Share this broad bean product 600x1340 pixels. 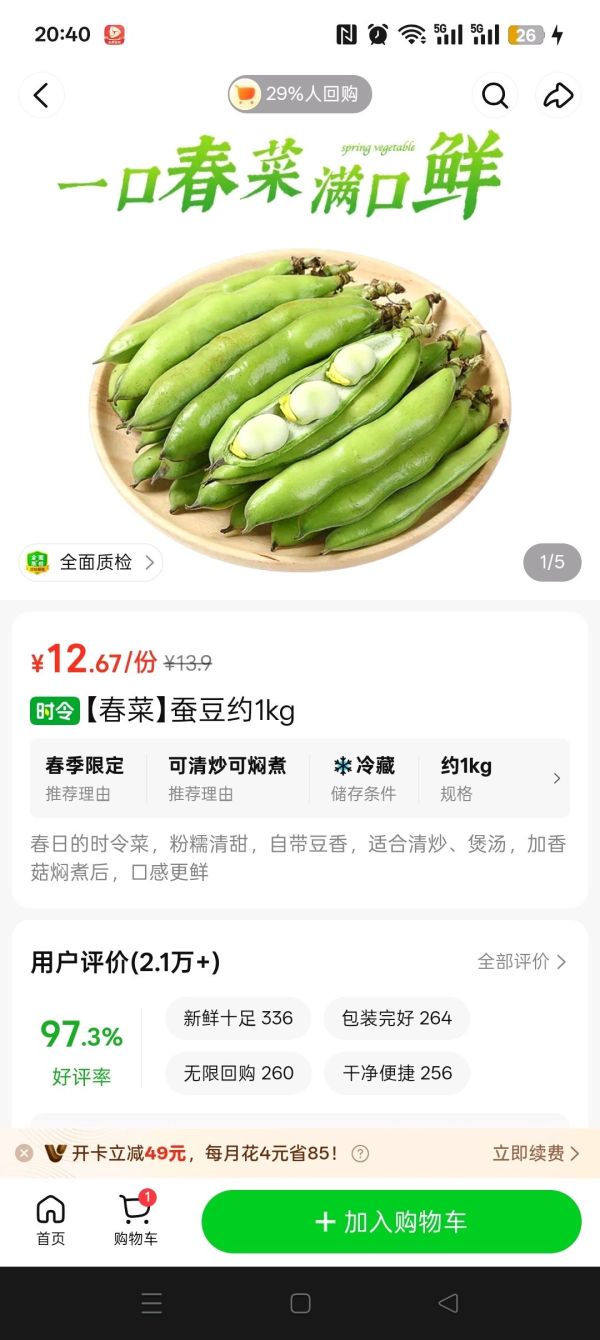click(x=558, y=95)
